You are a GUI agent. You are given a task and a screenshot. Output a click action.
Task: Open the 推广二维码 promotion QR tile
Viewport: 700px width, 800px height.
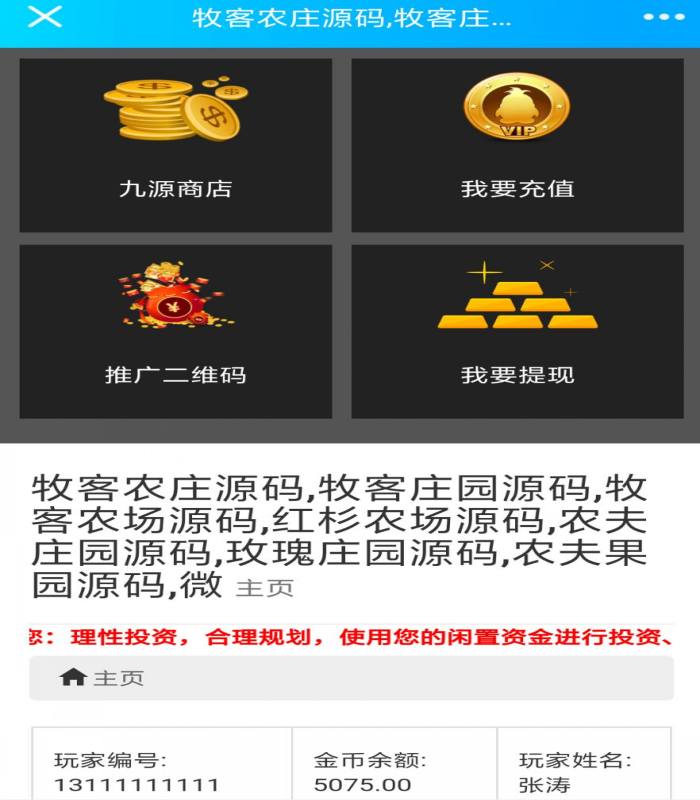pyautogui.click(x=176, y=332)
